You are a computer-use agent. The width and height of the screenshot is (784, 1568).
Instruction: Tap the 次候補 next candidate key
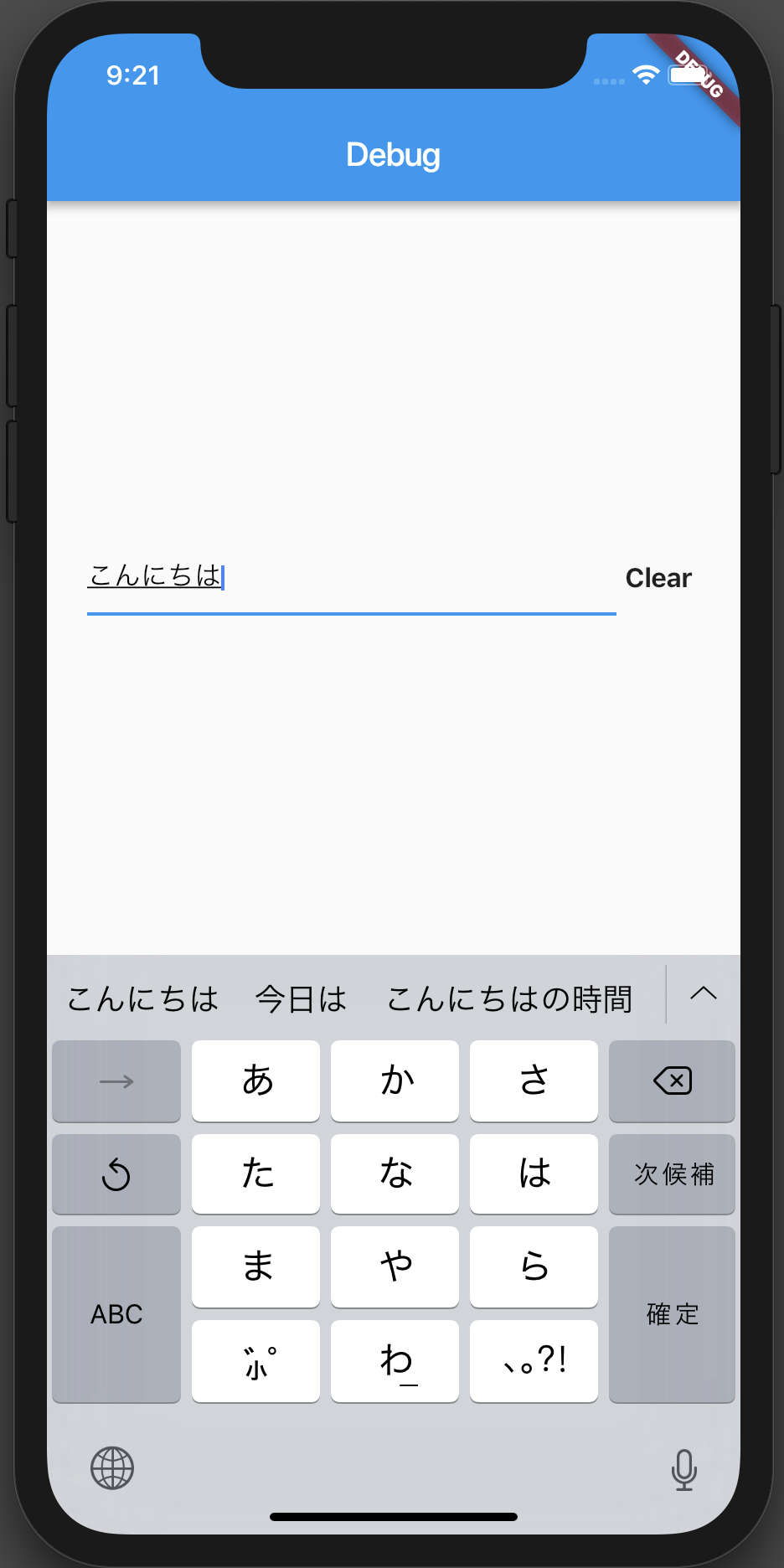tap(672, 1173)
